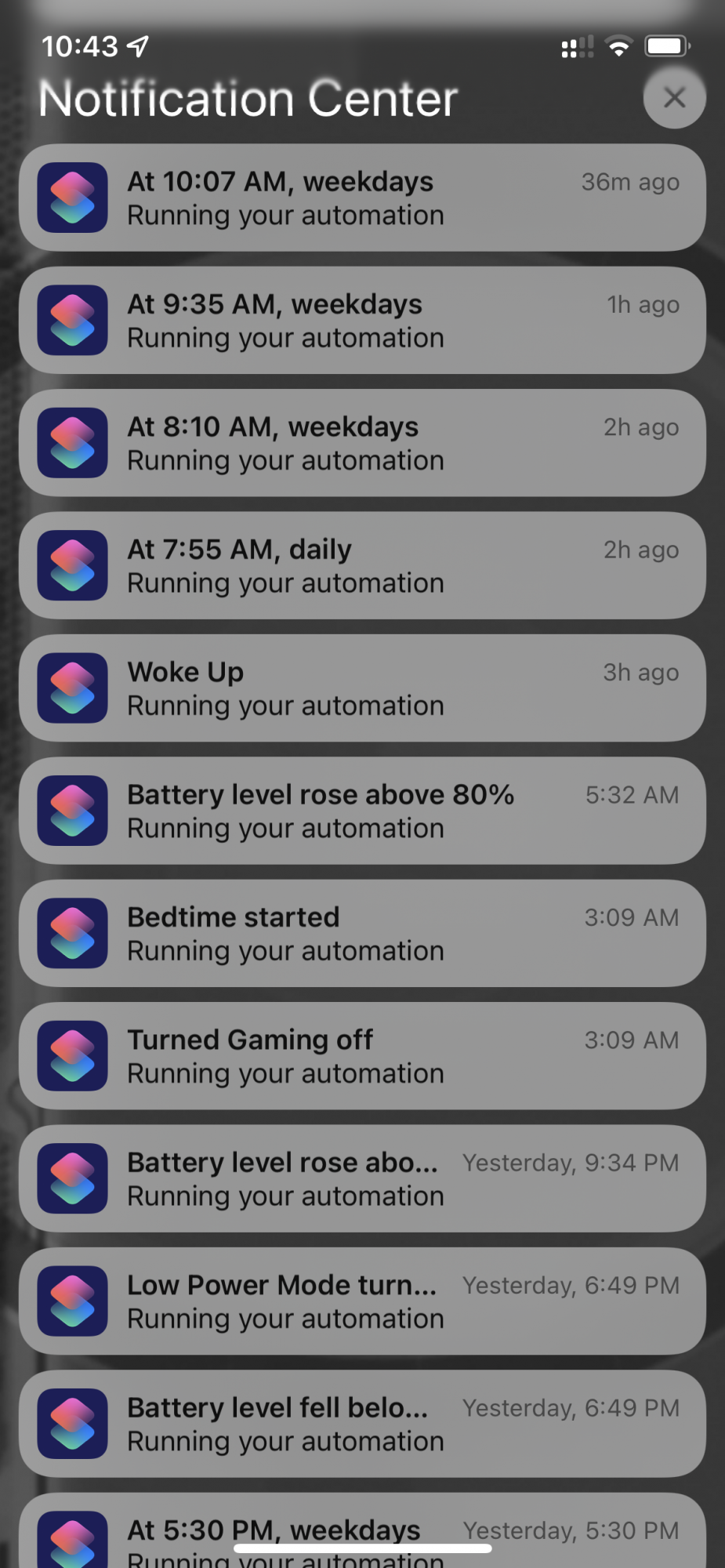Open the 'Bedtime started' notification
Image resolution: width=725 pixels, height=1568 pixels.
point(362,933)
